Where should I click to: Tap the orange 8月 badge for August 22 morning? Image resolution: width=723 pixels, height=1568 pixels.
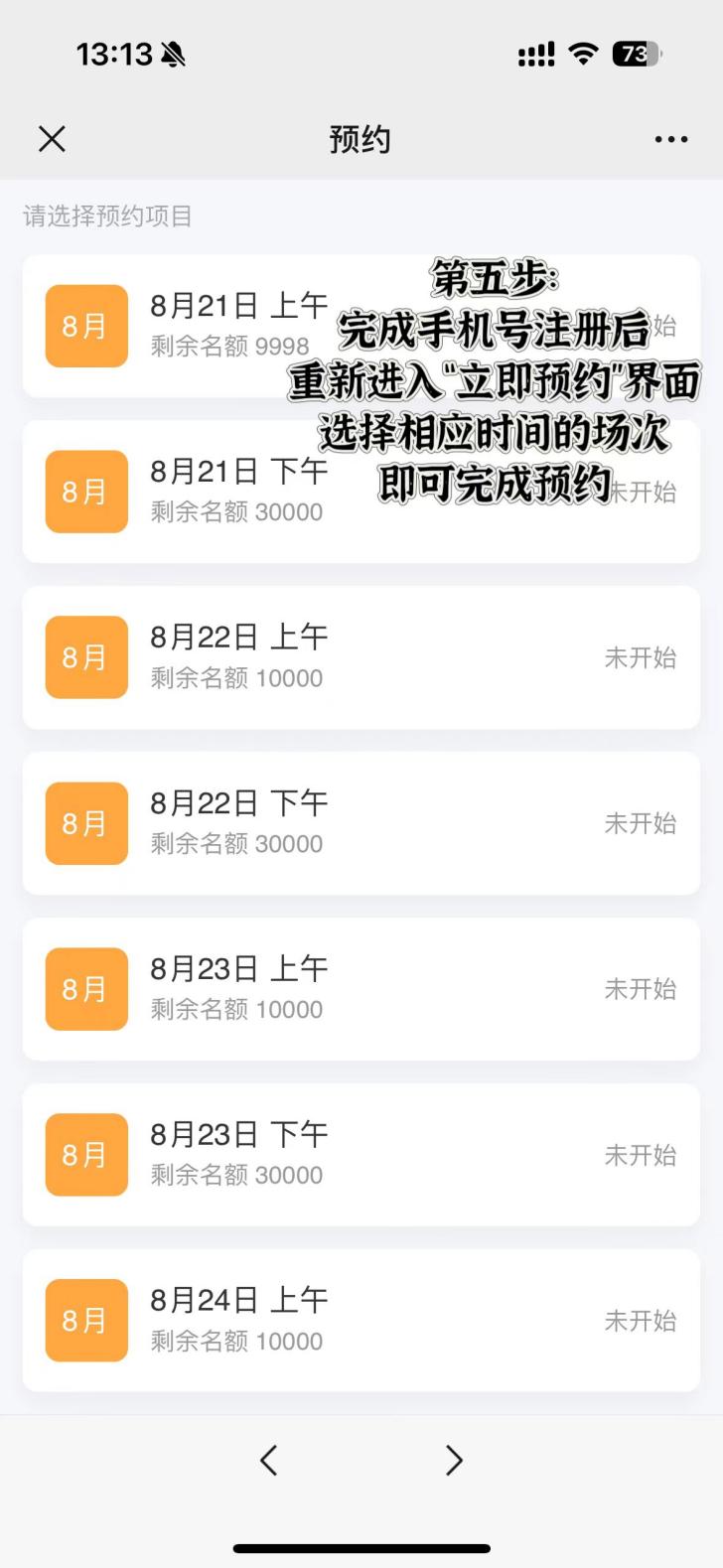85,657
